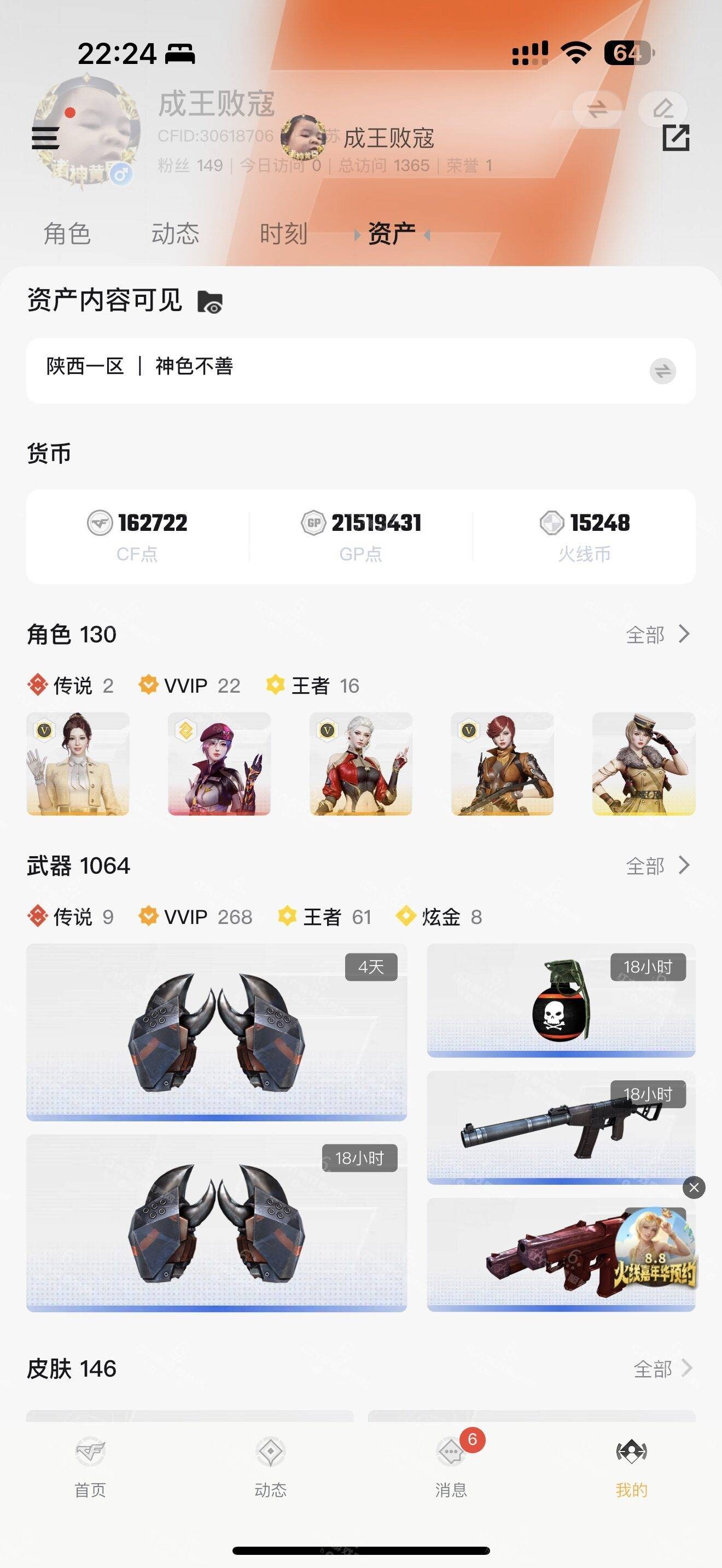Switch to the 动态 tab
The image size is (722, 1568).
(x=176, y=234)
